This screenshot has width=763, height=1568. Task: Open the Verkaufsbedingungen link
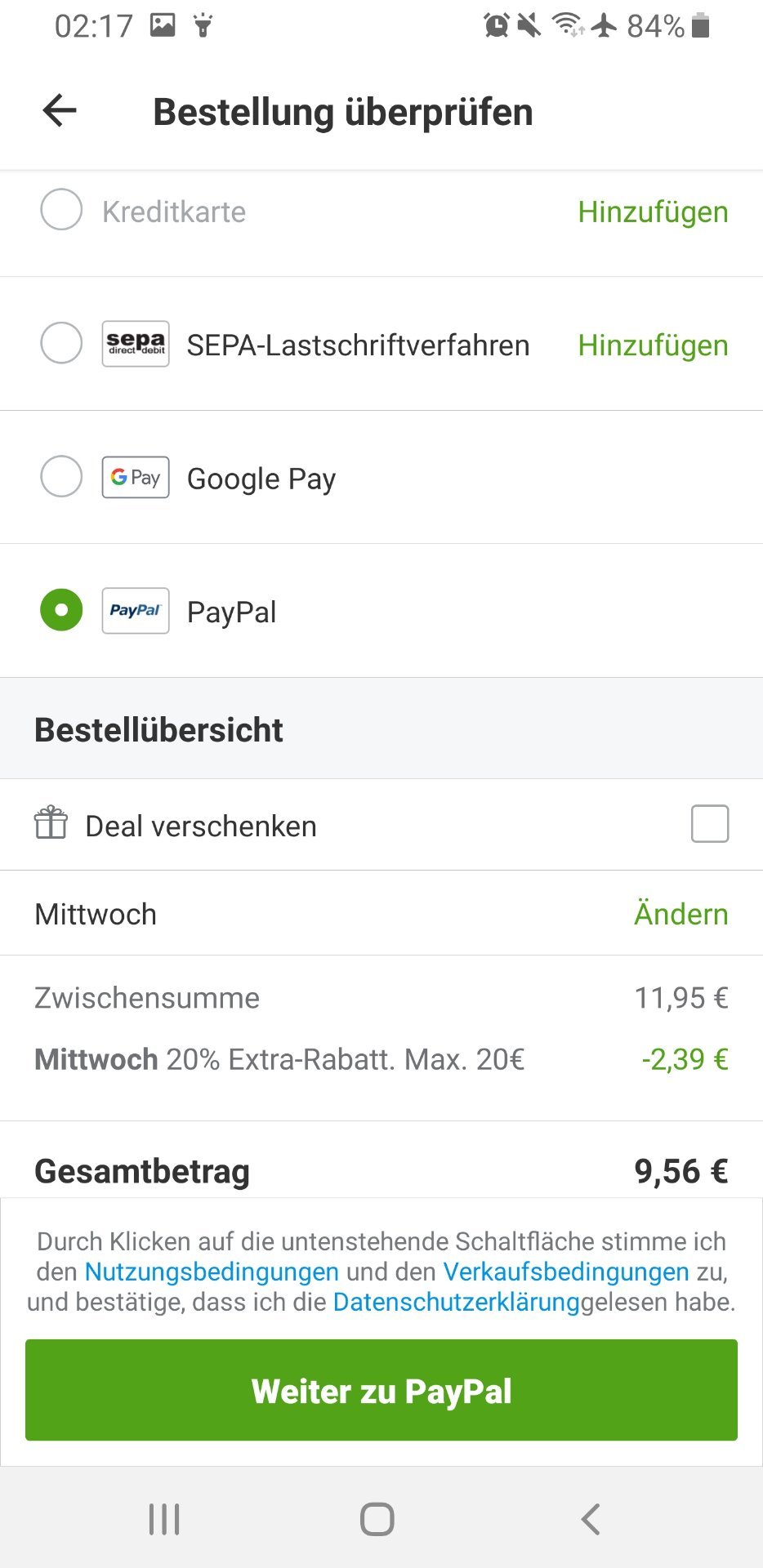(x=566, y=1272)
